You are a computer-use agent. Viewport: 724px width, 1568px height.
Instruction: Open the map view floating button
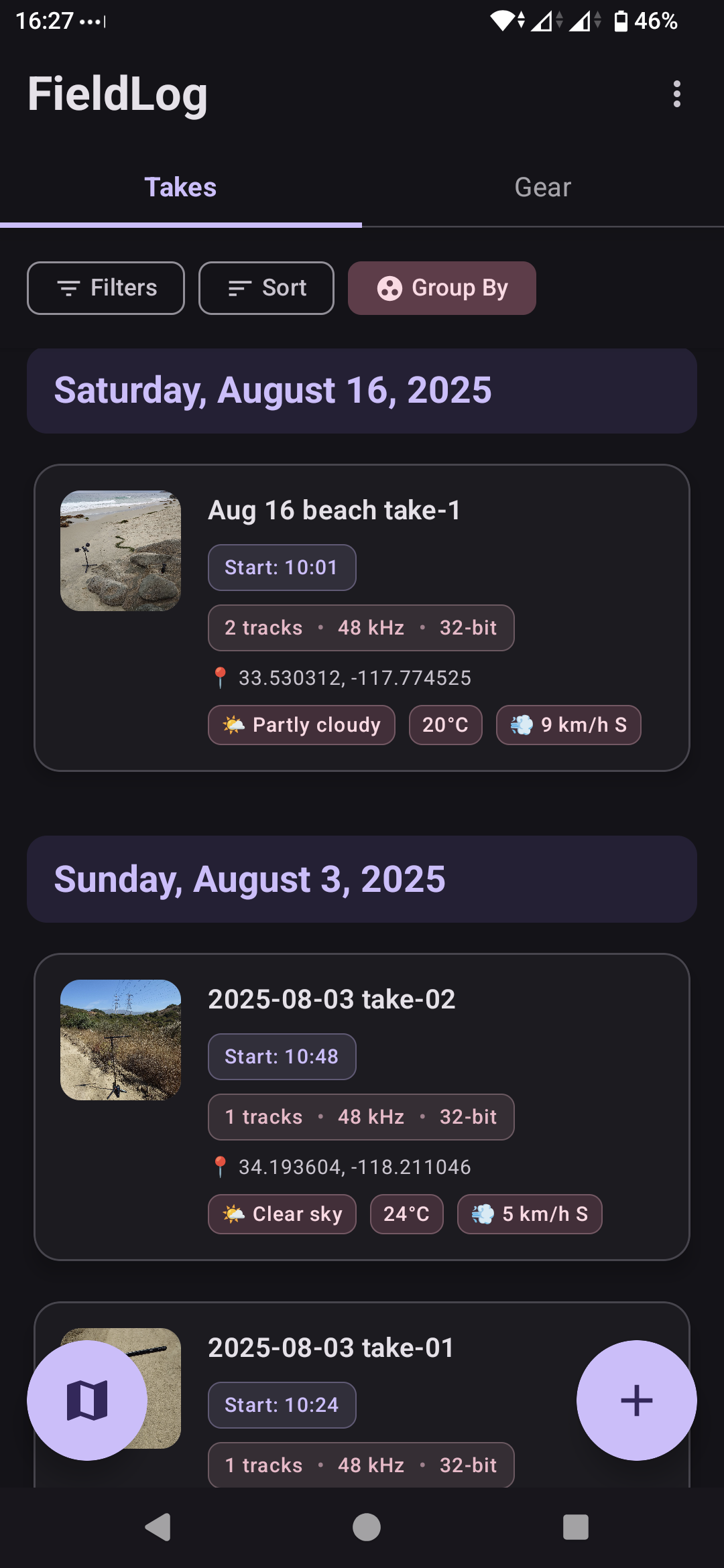coord(87,1400)
